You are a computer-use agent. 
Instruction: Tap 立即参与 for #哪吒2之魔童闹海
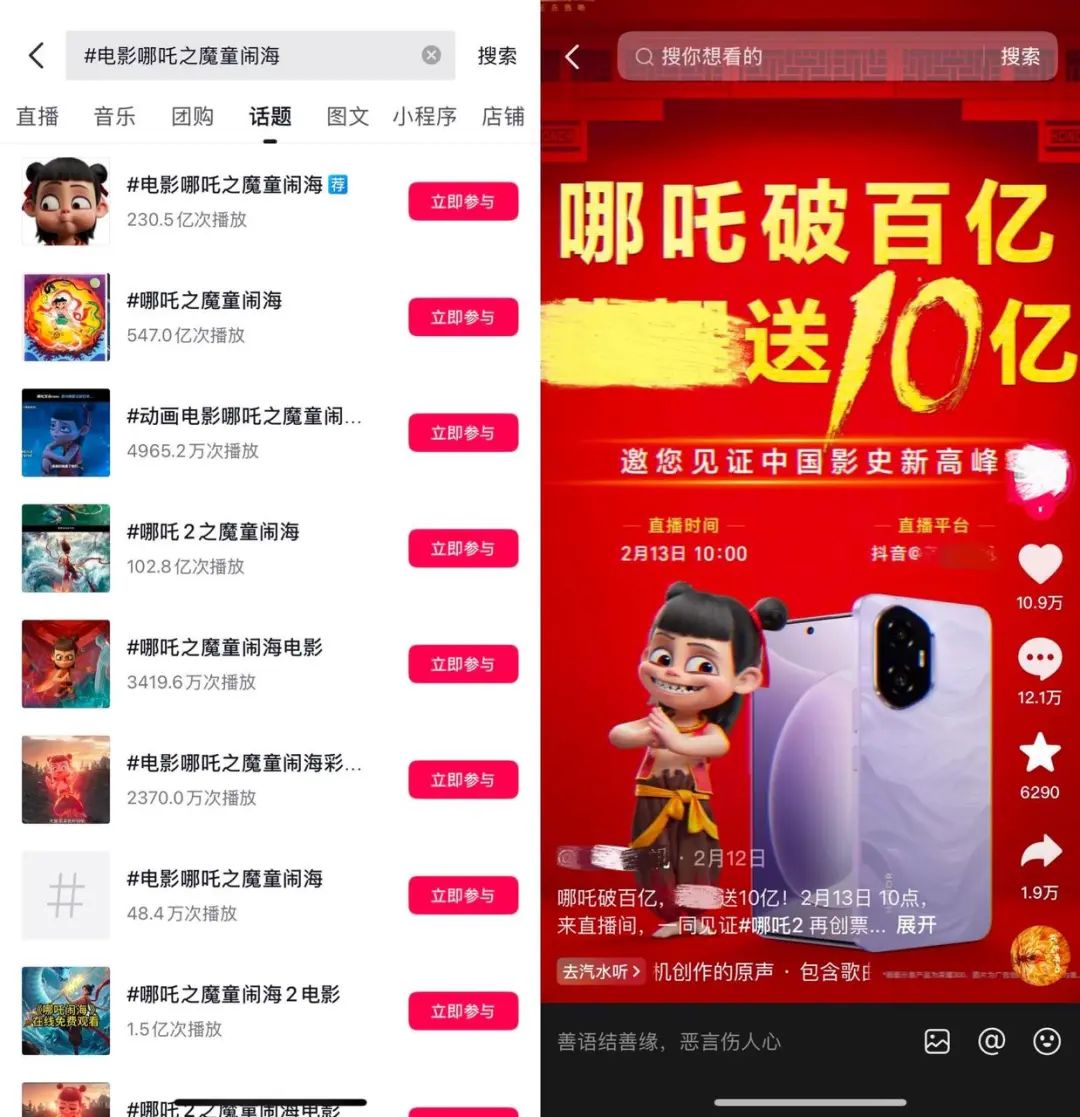(463, 548)
